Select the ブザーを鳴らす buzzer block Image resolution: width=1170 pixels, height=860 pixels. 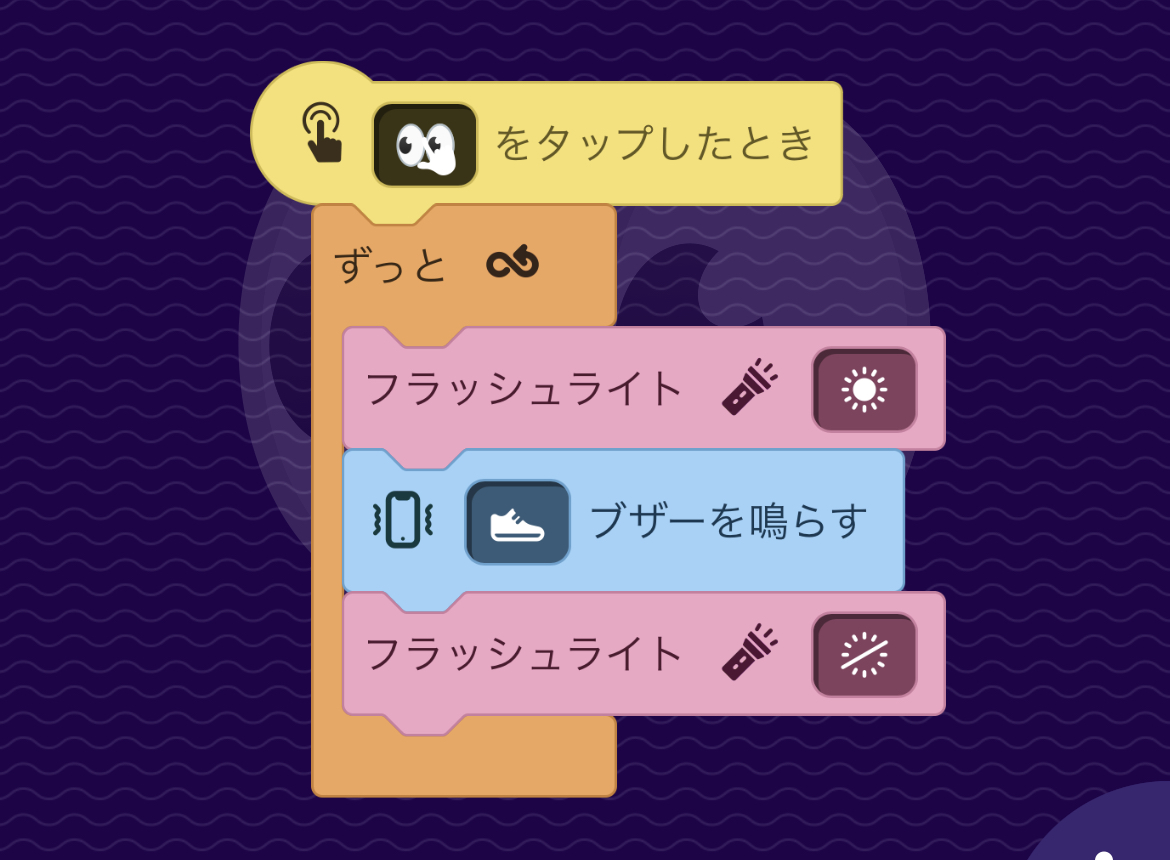(x=728, y=522)
